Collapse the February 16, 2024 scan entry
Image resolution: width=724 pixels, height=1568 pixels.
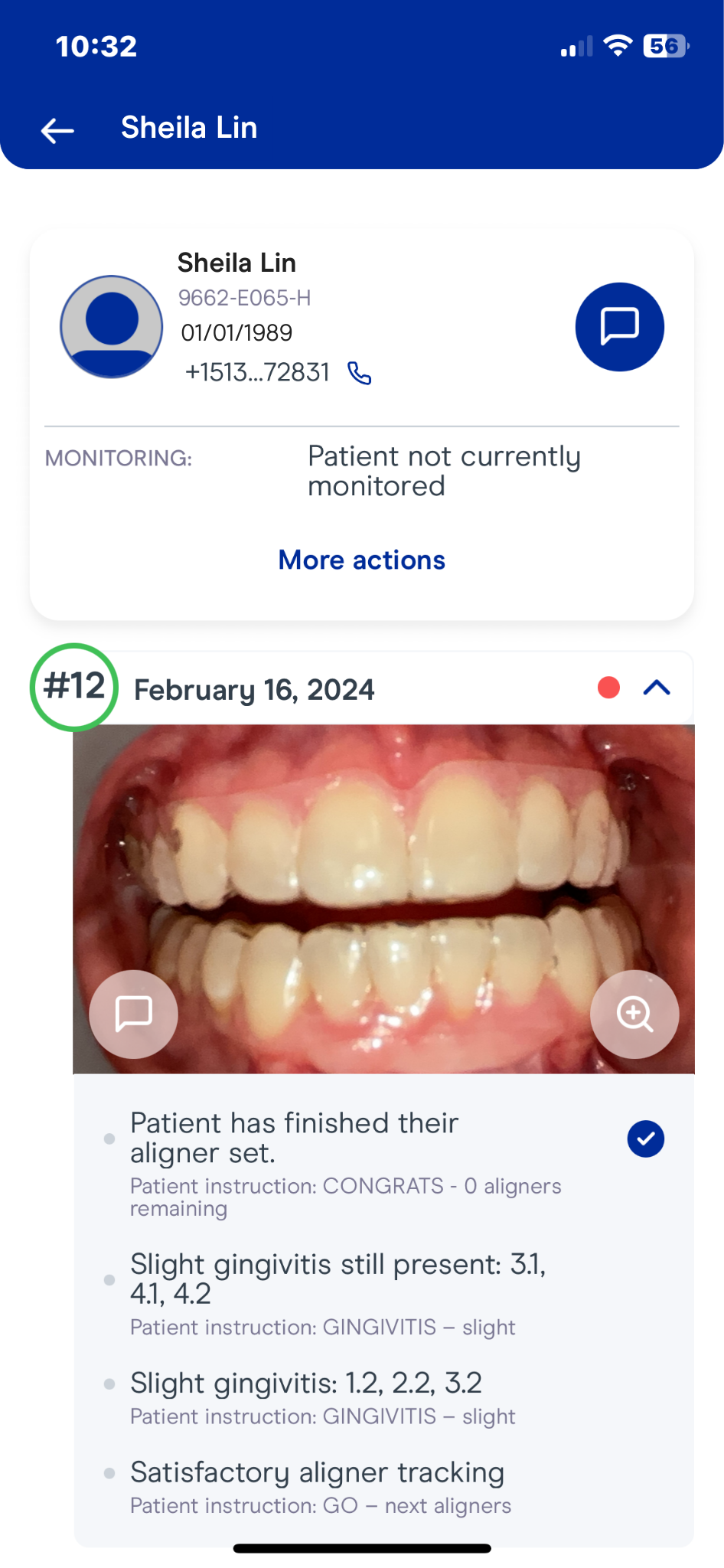point(658,688)
